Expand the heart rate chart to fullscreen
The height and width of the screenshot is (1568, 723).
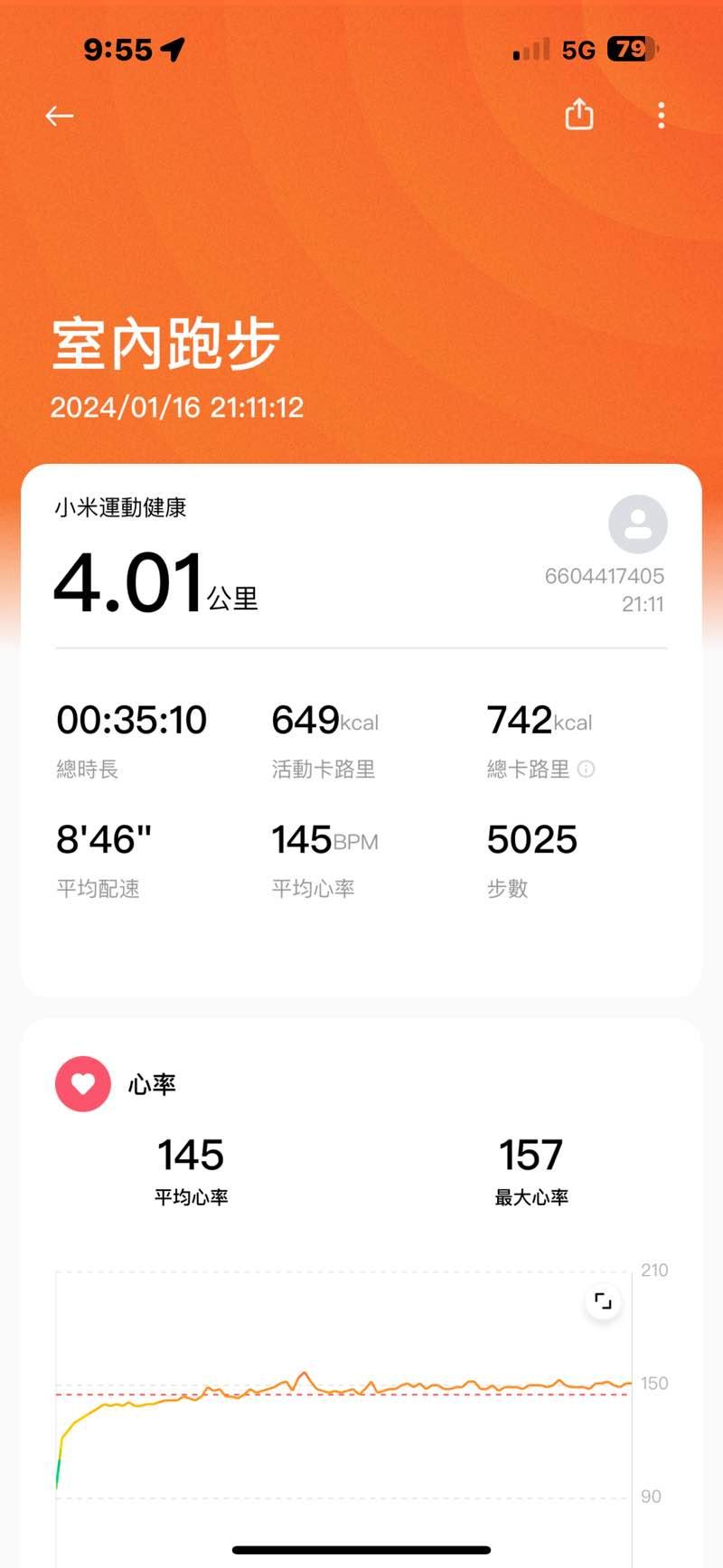tap(603, 1302)
